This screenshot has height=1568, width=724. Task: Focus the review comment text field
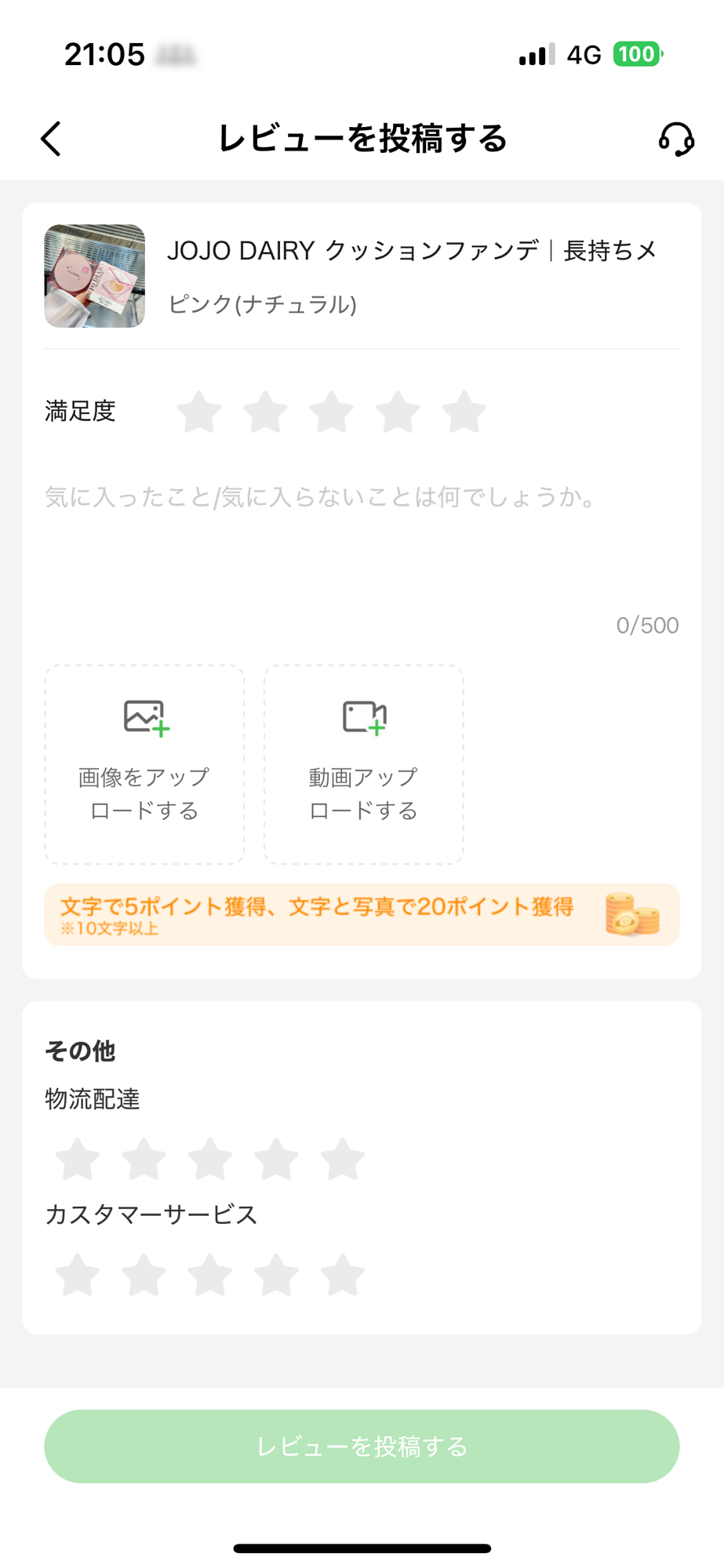point(361,541)
